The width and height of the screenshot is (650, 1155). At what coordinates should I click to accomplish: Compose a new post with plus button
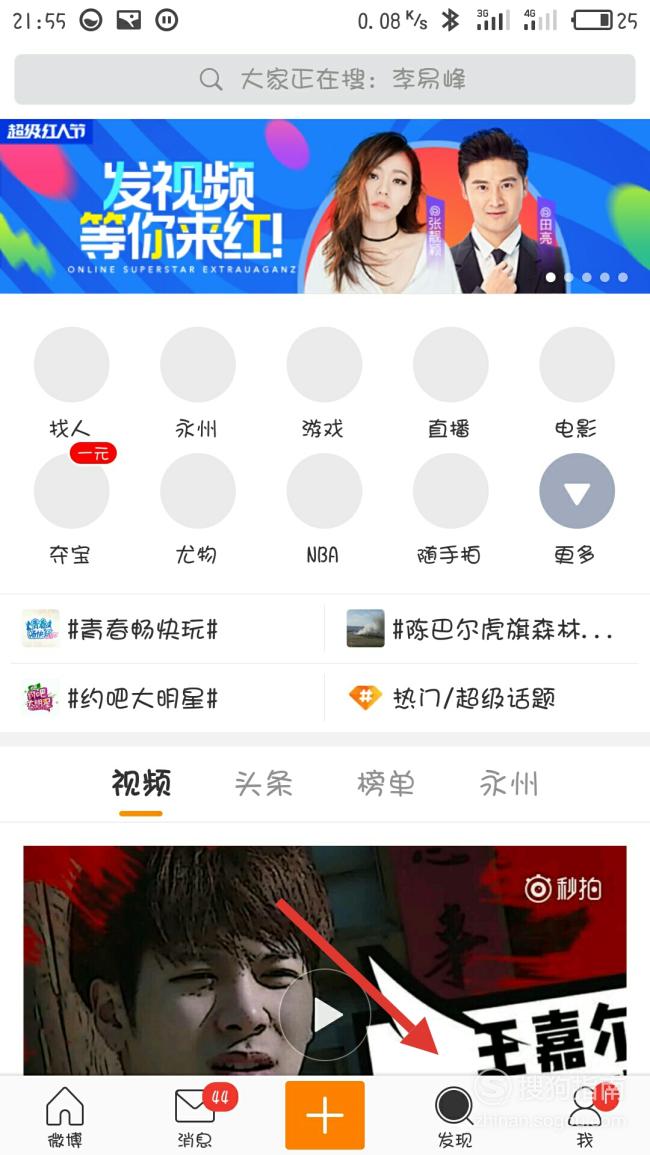325,1115
